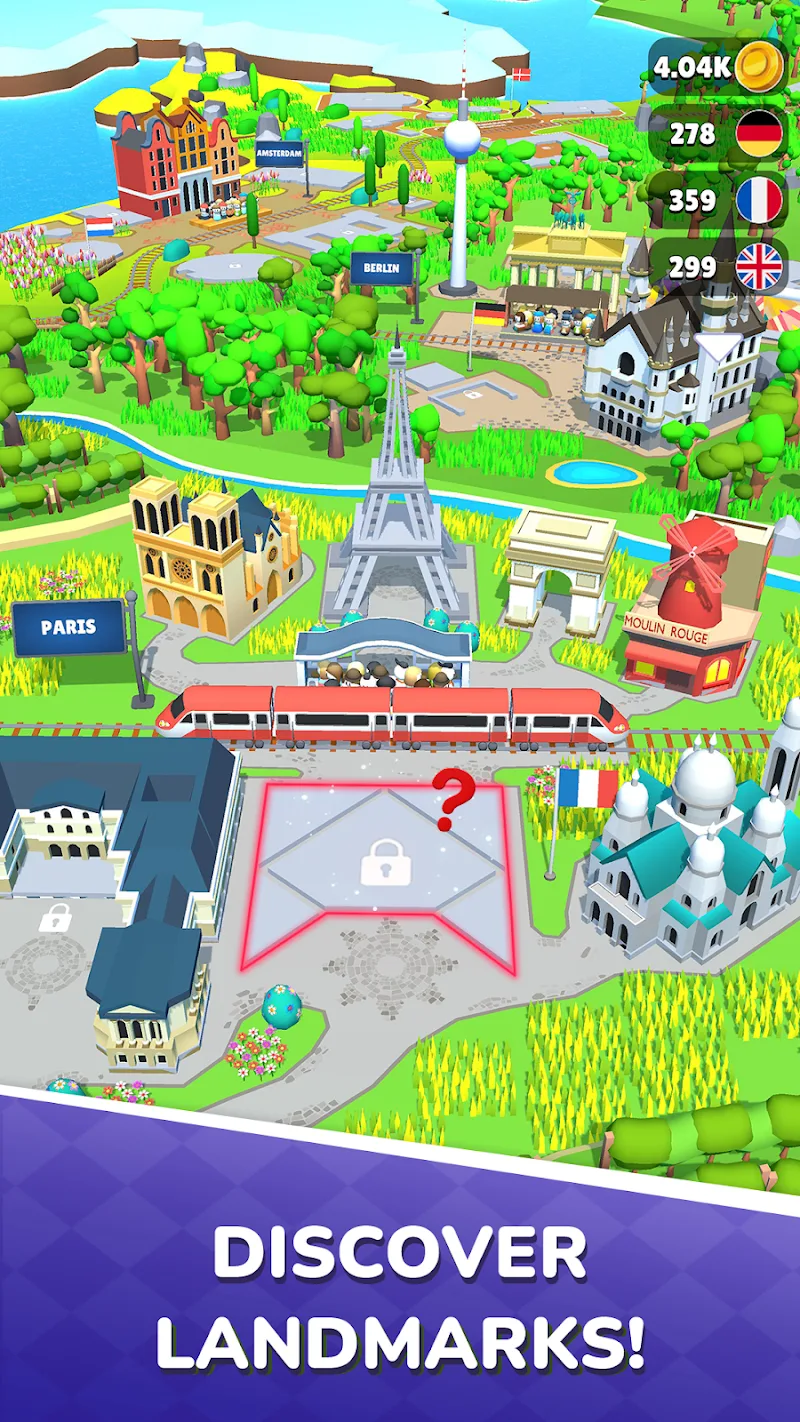This screenshot has height=1422, width=800.
Task: Tap the white lock icon on the outlined plot
Action: 385,860
